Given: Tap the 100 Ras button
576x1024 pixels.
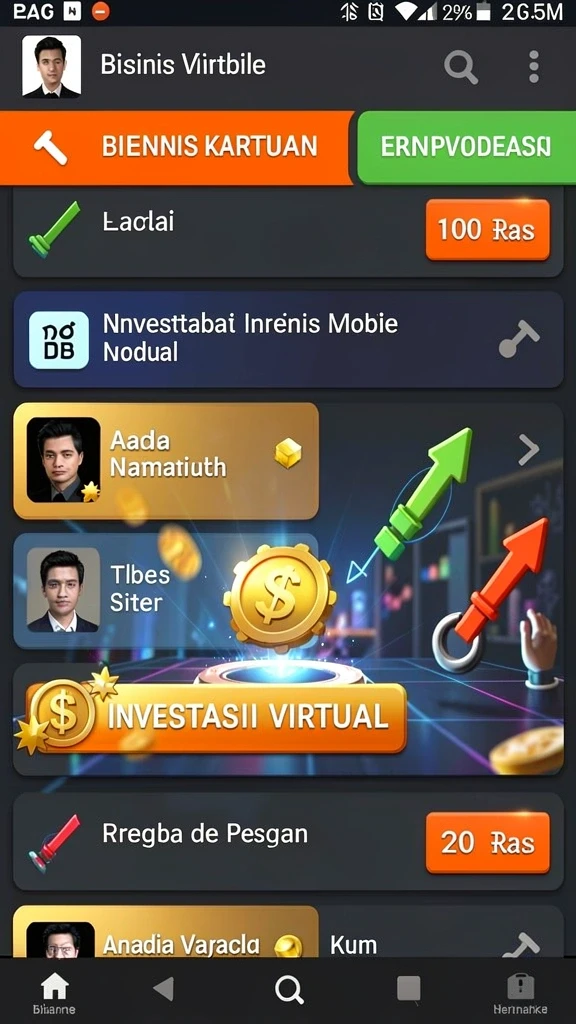Looking at the screenshot, I should click(487, 229).
